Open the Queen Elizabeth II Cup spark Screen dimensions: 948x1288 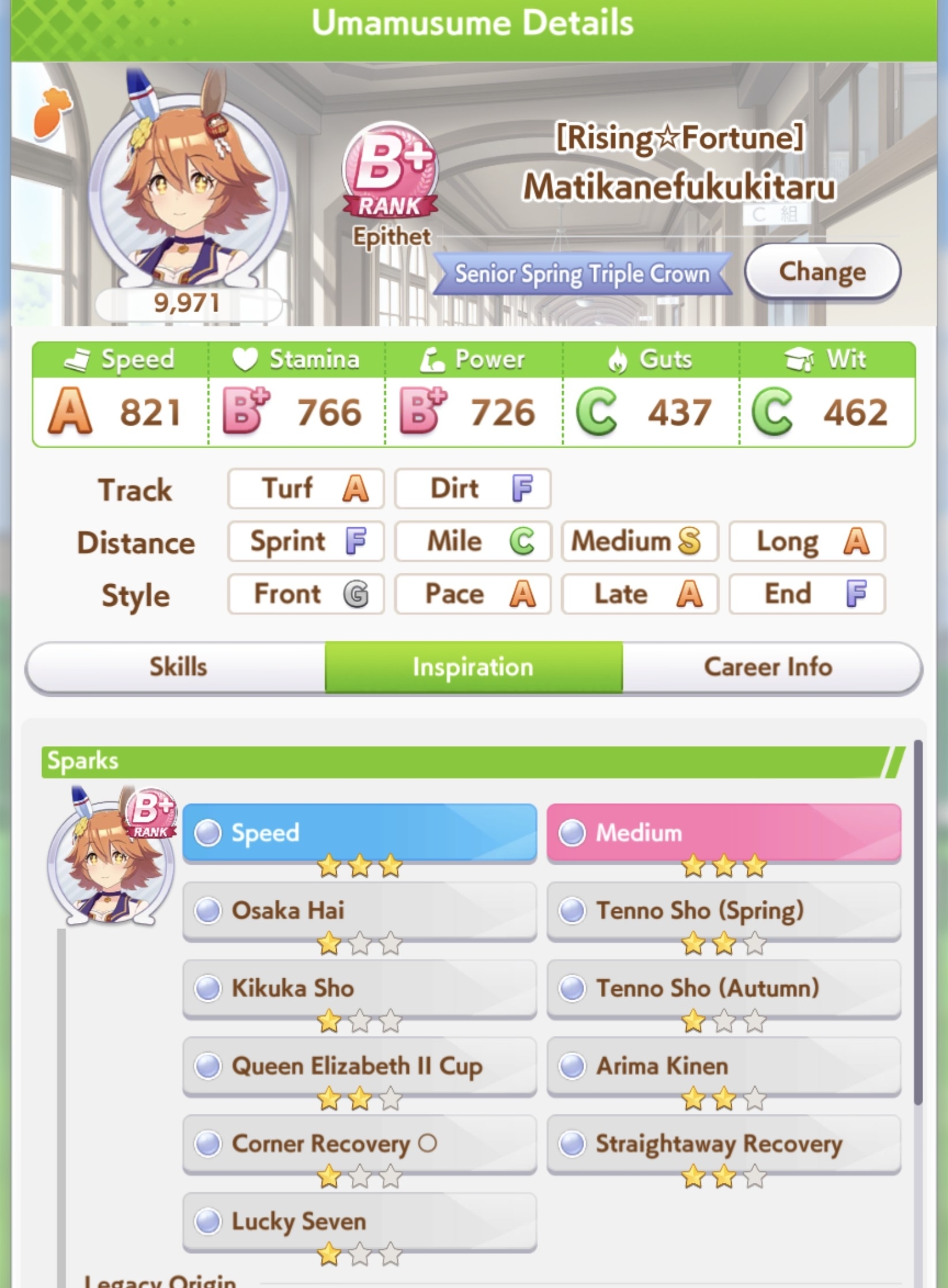pyautogui.click(x=359, y=1066)
